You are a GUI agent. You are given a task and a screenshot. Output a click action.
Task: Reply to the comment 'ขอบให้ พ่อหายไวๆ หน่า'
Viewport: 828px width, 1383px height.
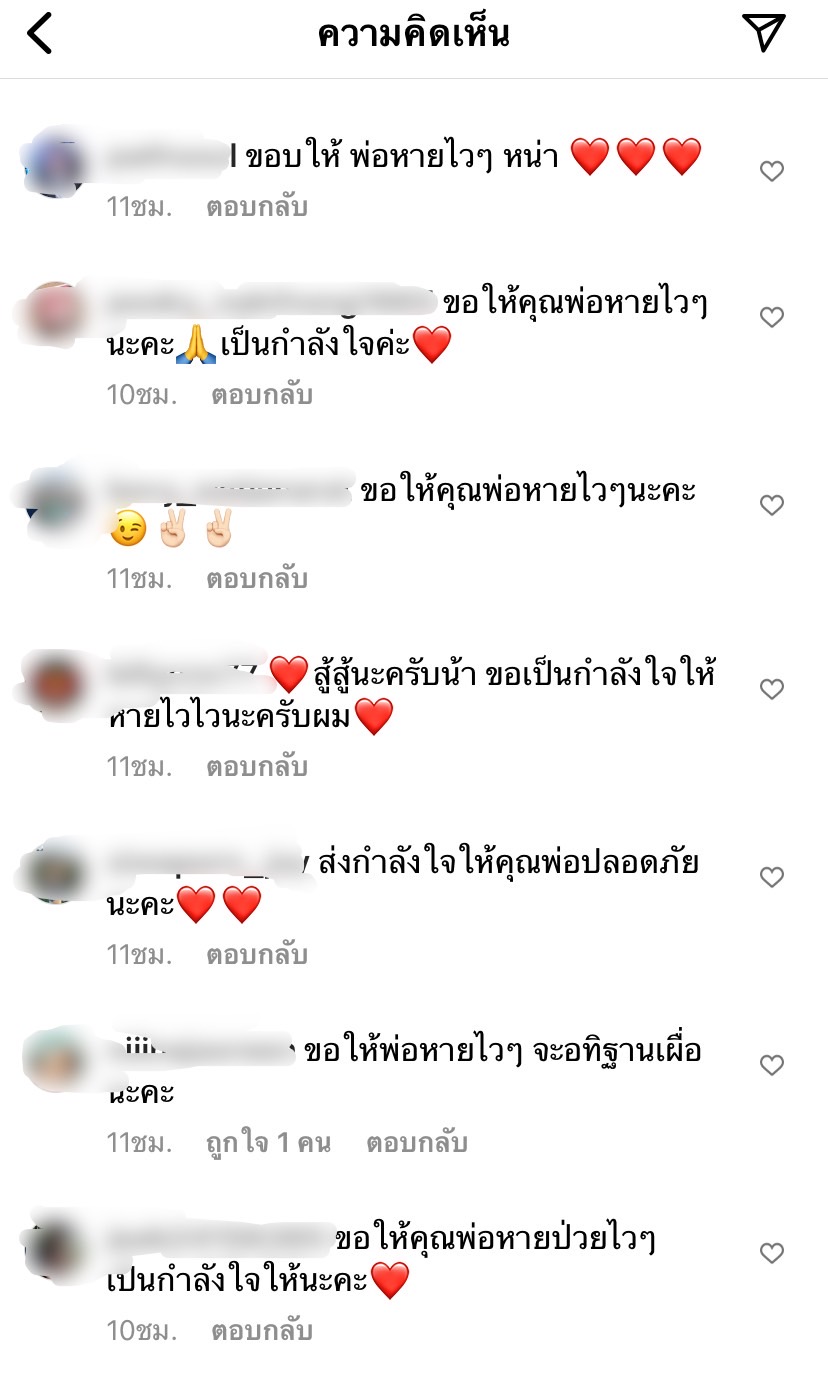(257, 208)
